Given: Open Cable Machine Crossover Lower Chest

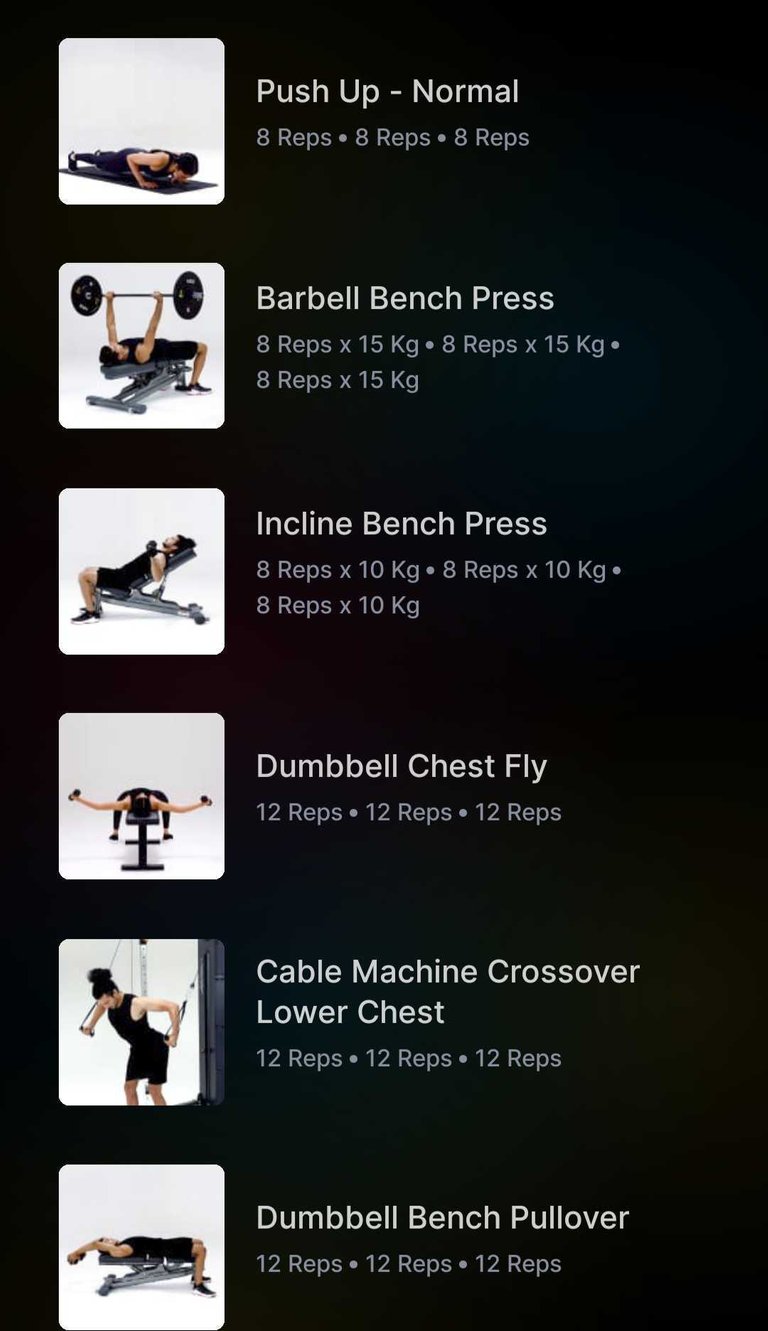Looking at the screenshot, I should point(384,1022).
